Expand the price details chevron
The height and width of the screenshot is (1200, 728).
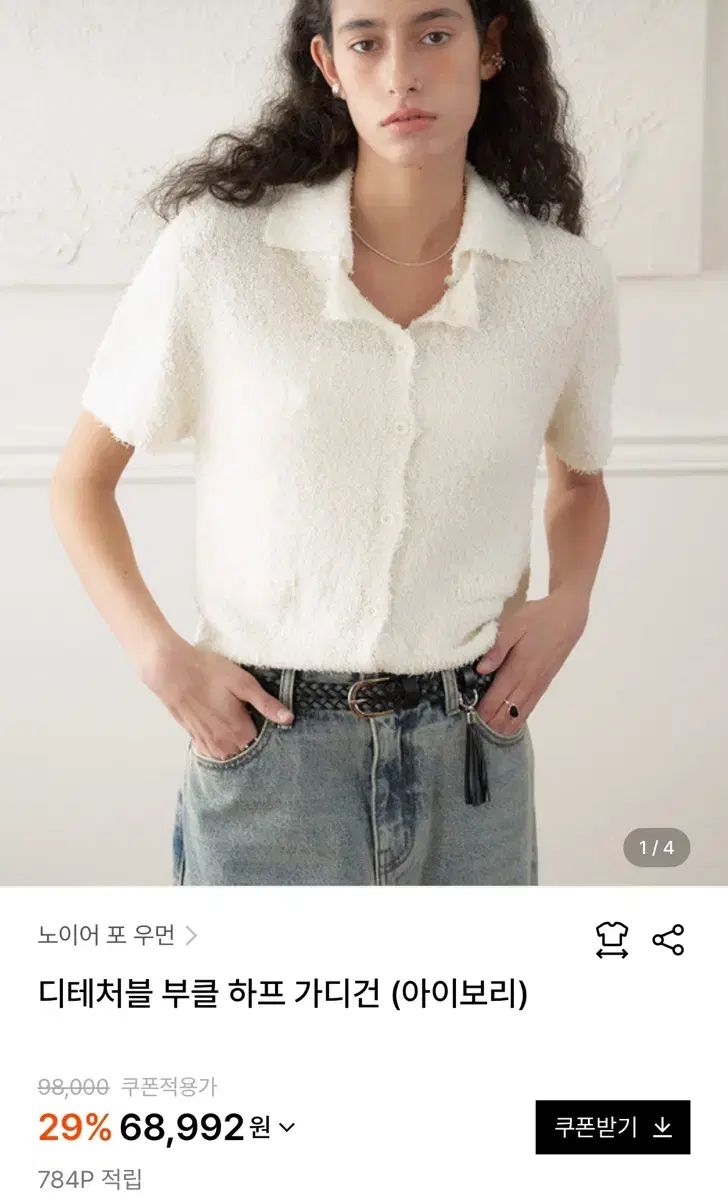pyautogui.click(x=287, y=1128)
